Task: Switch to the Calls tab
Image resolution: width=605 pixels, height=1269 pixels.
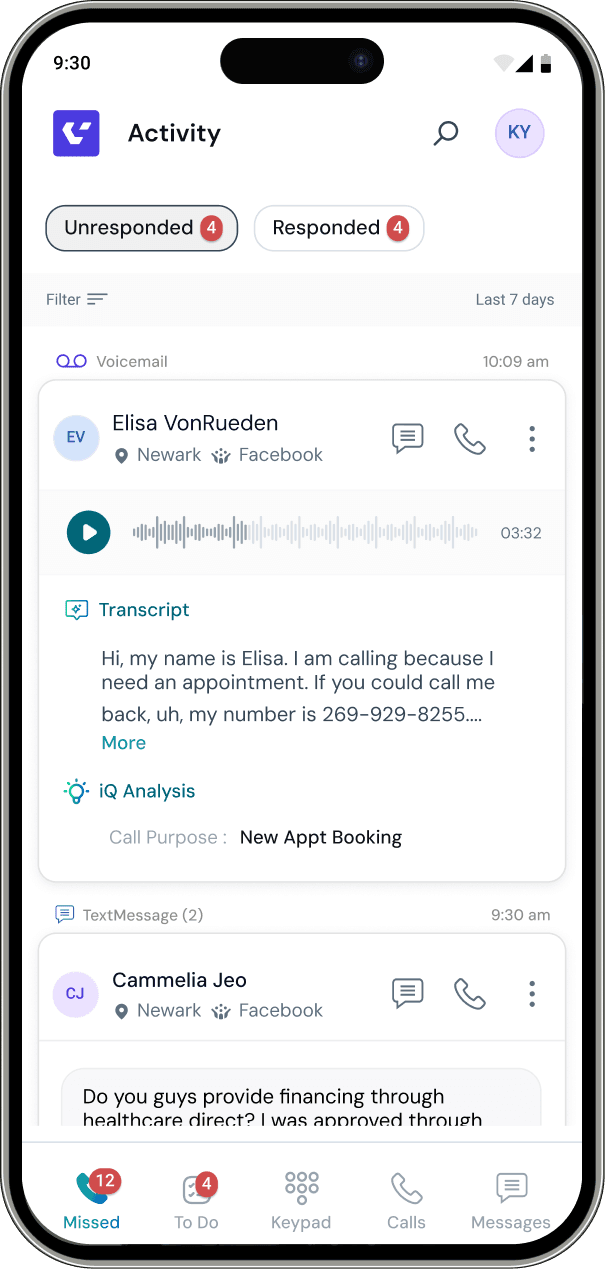Action: [x=406, y=1201]
